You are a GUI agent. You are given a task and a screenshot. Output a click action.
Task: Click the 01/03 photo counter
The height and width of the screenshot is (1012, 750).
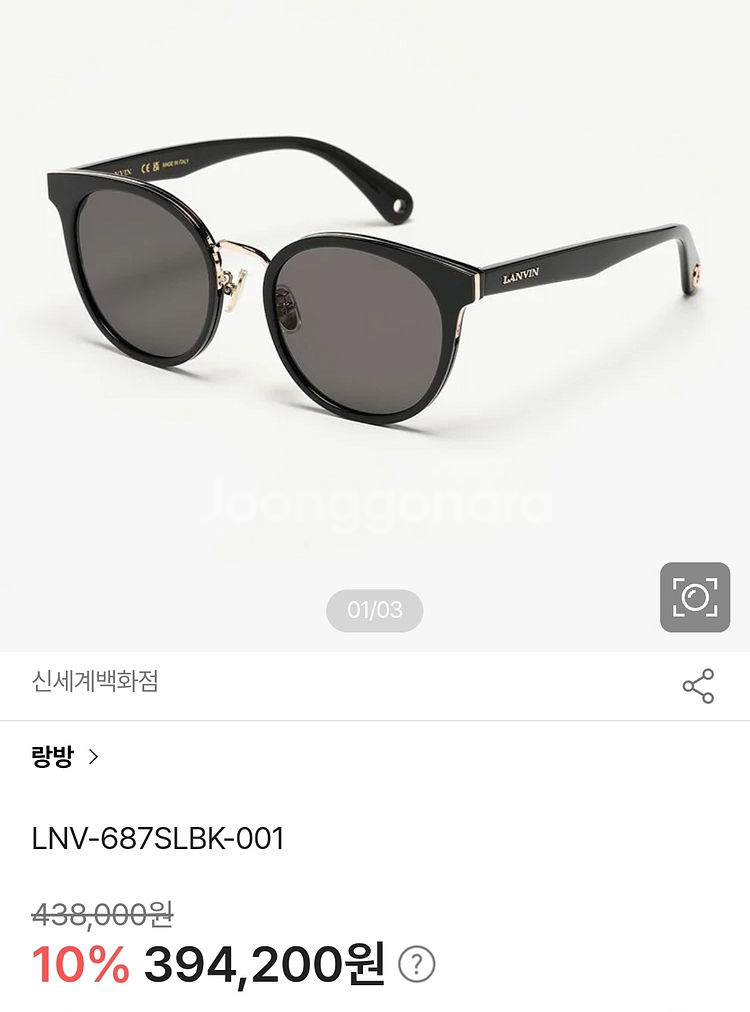tap(375, 610)
